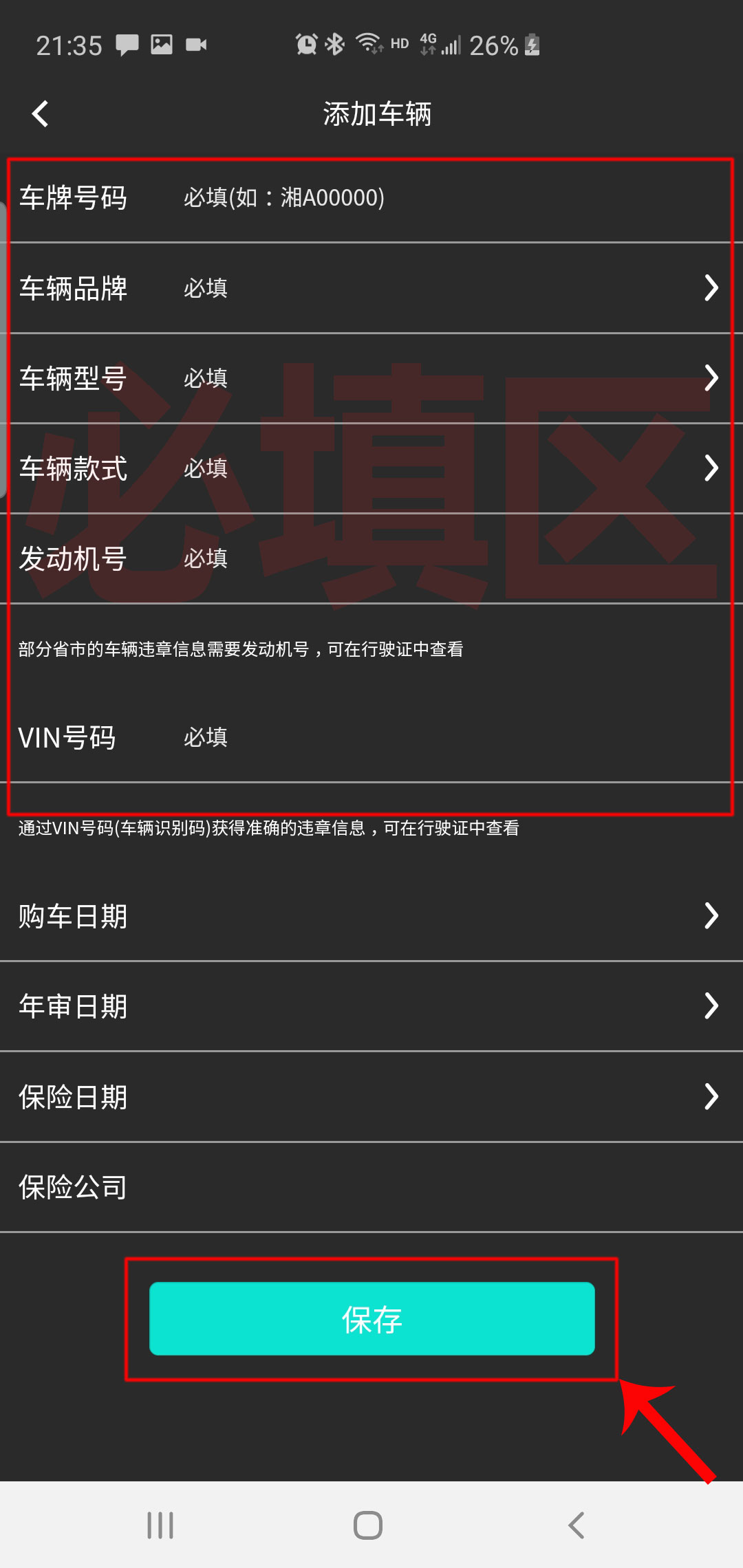The width and height of the screenshot is (743, 1568).
Task: Go back from 添加车辆 page
Action: 41,114
